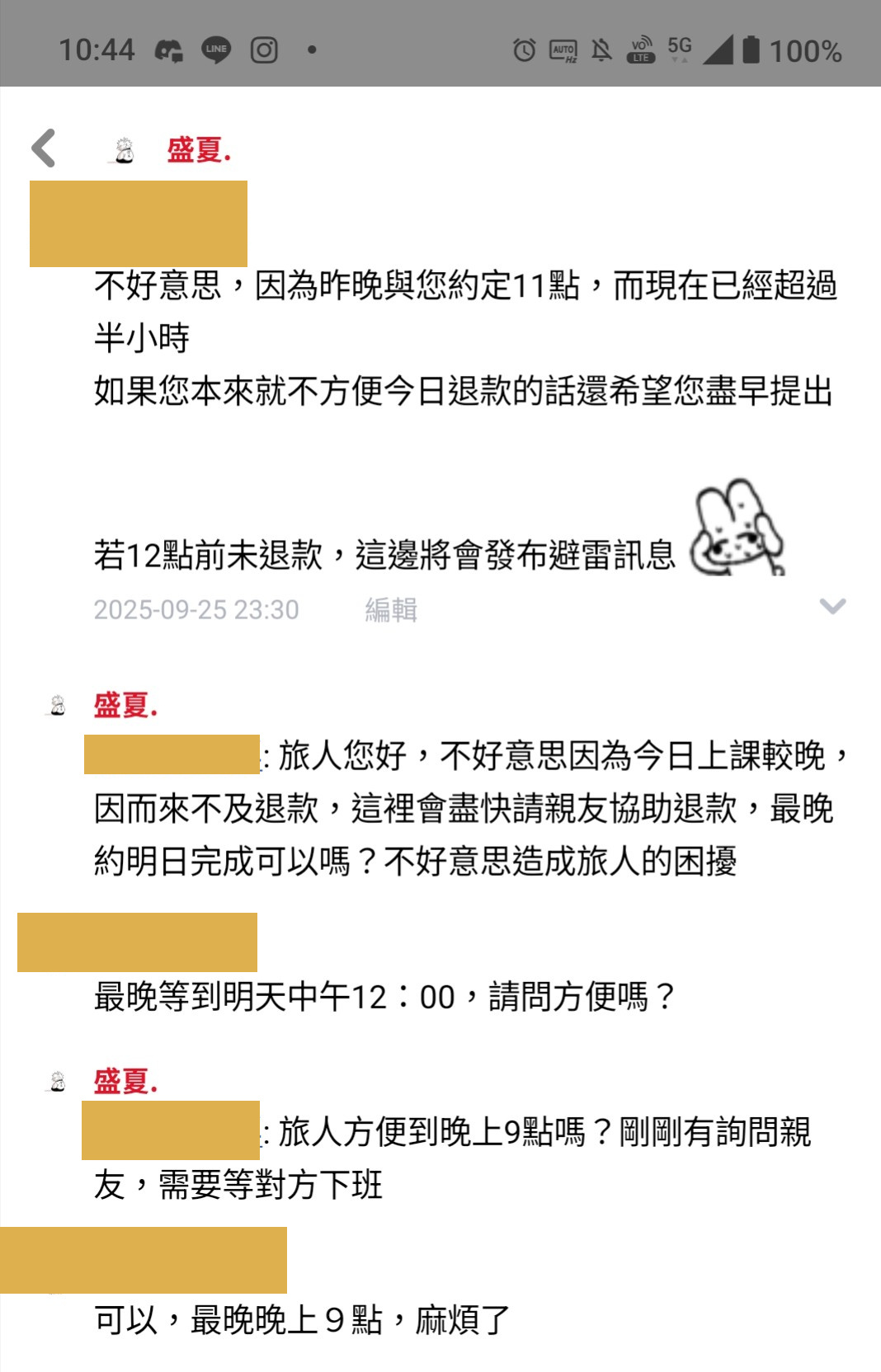
Task: Expand the message options chevron
Action: pos(832,607)
